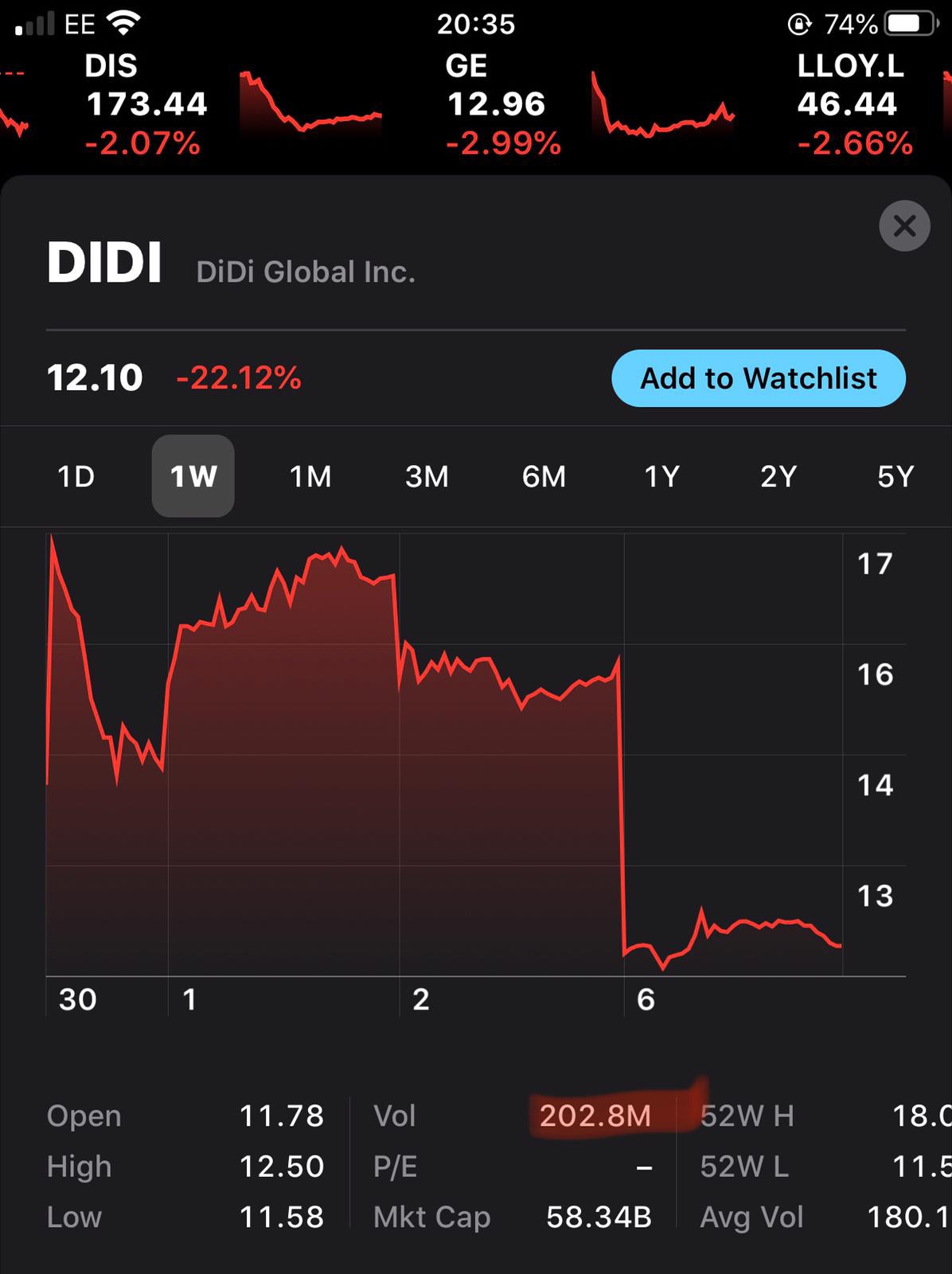Select the 1W chart range
The image size is (952, 1274).
(x=193, y=476)
